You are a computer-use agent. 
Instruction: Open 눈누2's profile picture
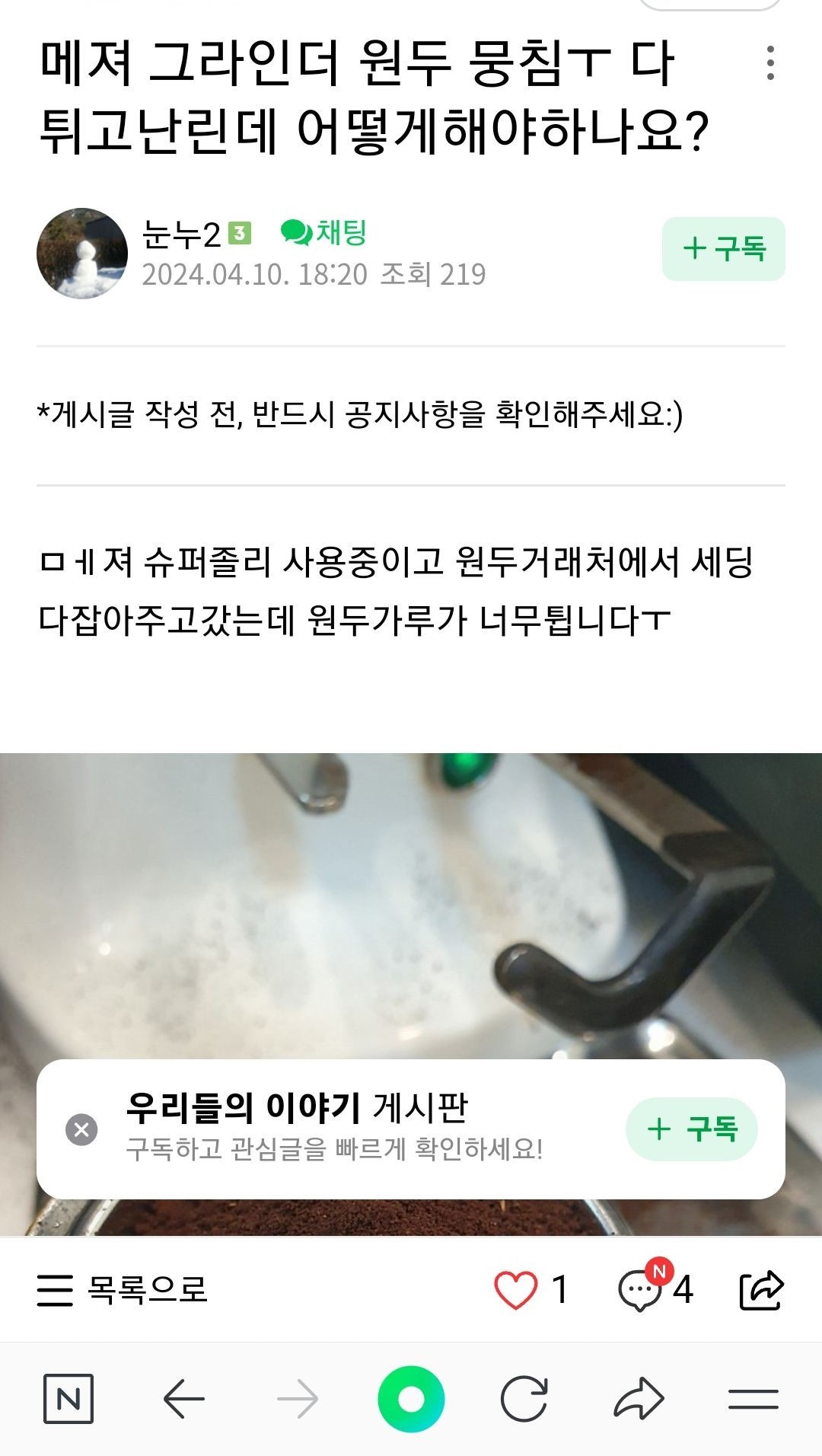81,253
